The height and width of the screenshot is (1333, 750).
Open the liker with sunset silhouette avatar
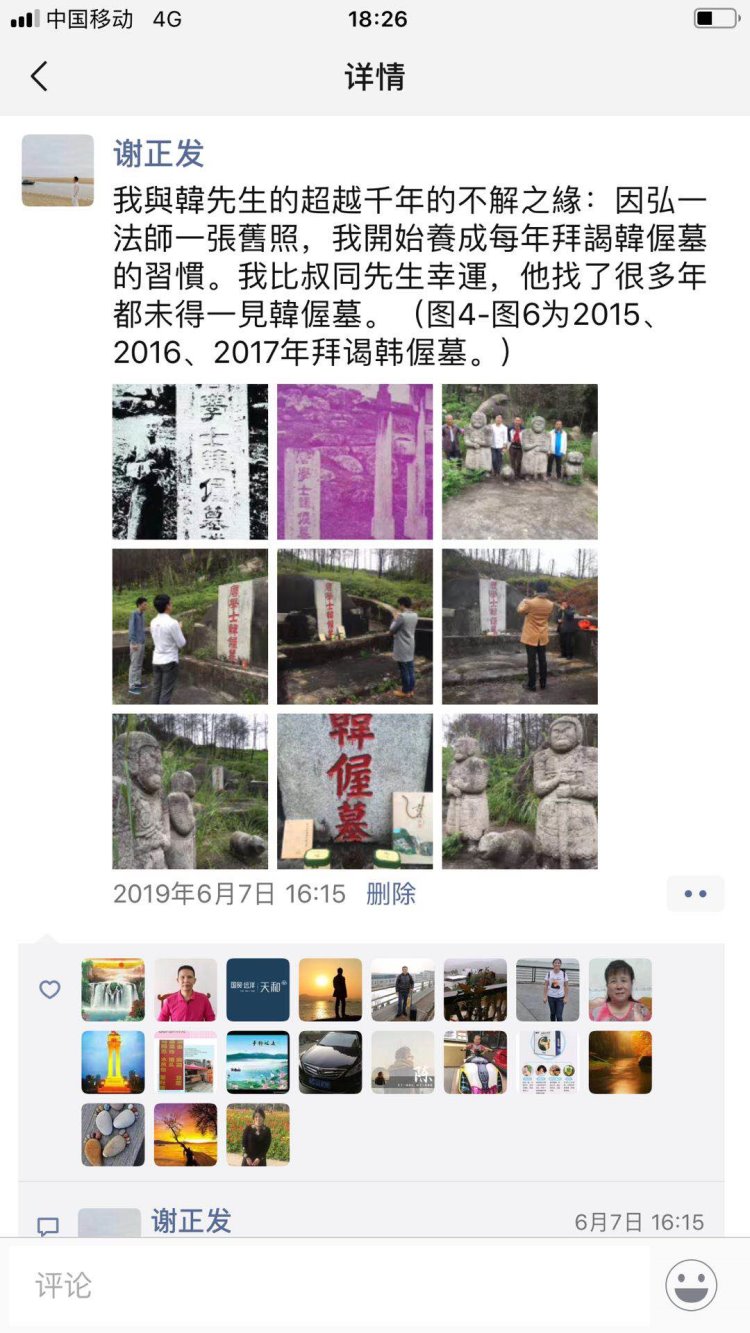(330, 990)
